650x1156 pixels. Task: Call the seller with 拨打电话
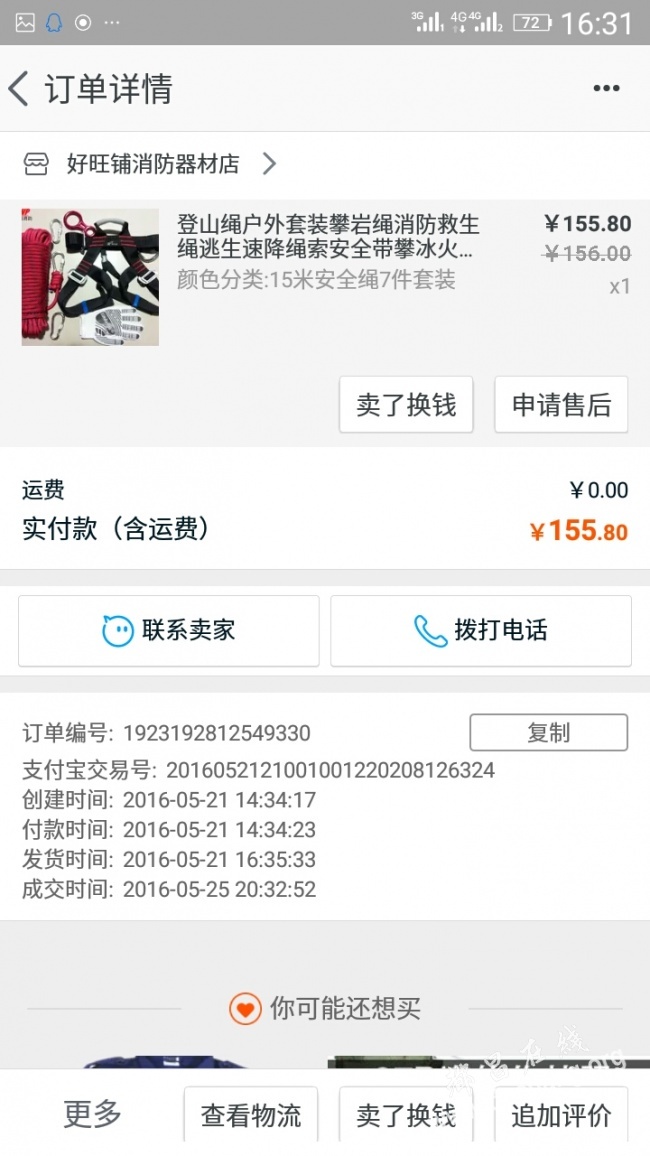[x=481, y=630]
